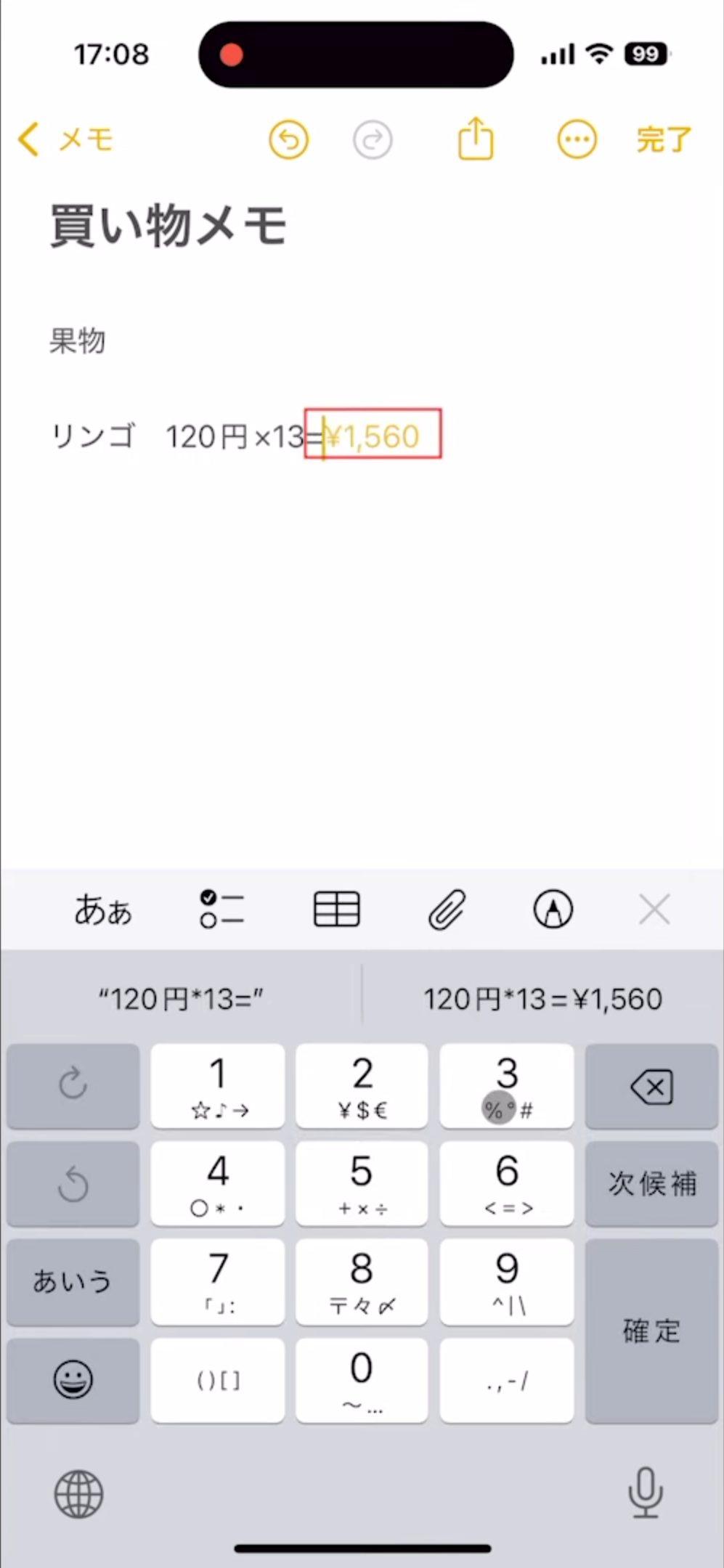Open the more options ellipsis menu

point(577,139)
